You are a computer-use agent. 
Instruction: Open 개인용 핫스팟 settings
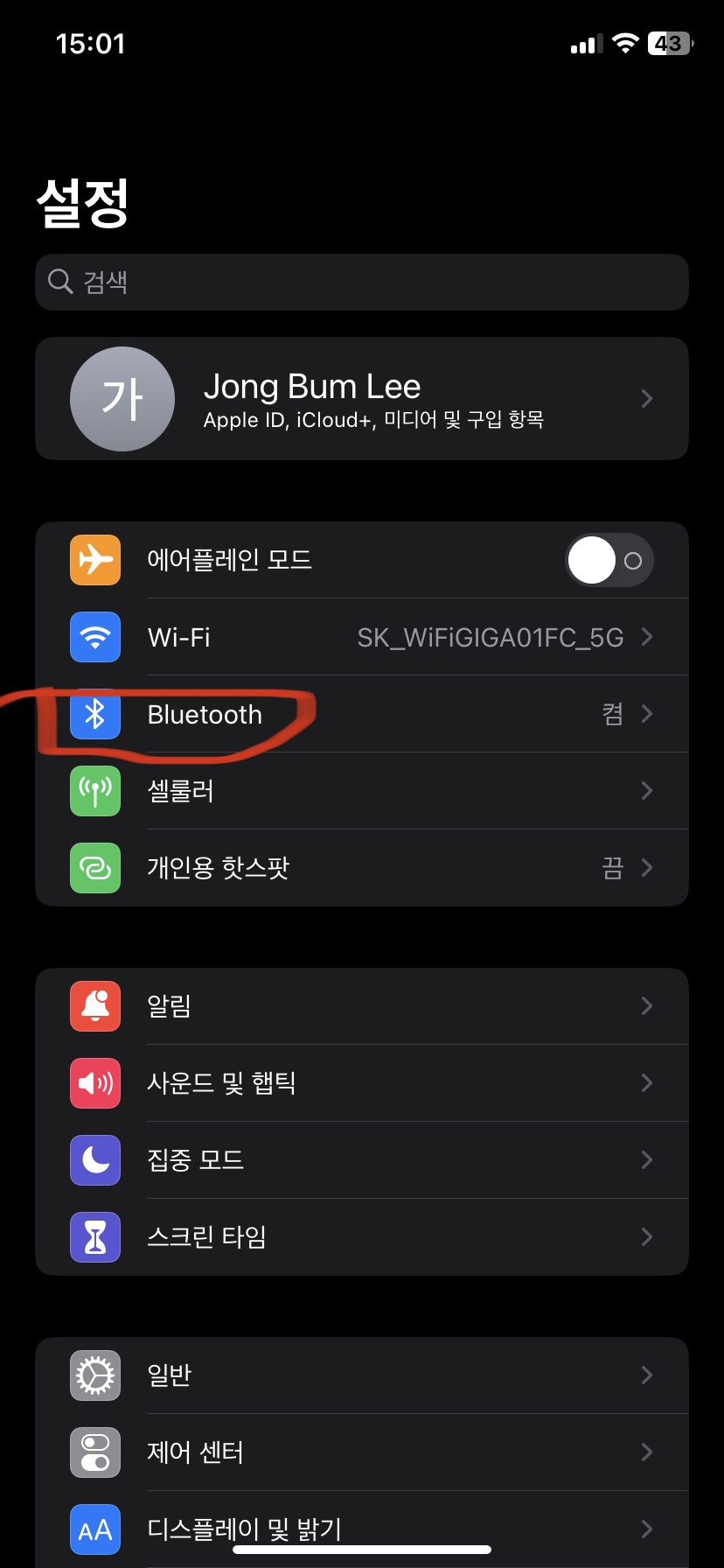[362, 868]
